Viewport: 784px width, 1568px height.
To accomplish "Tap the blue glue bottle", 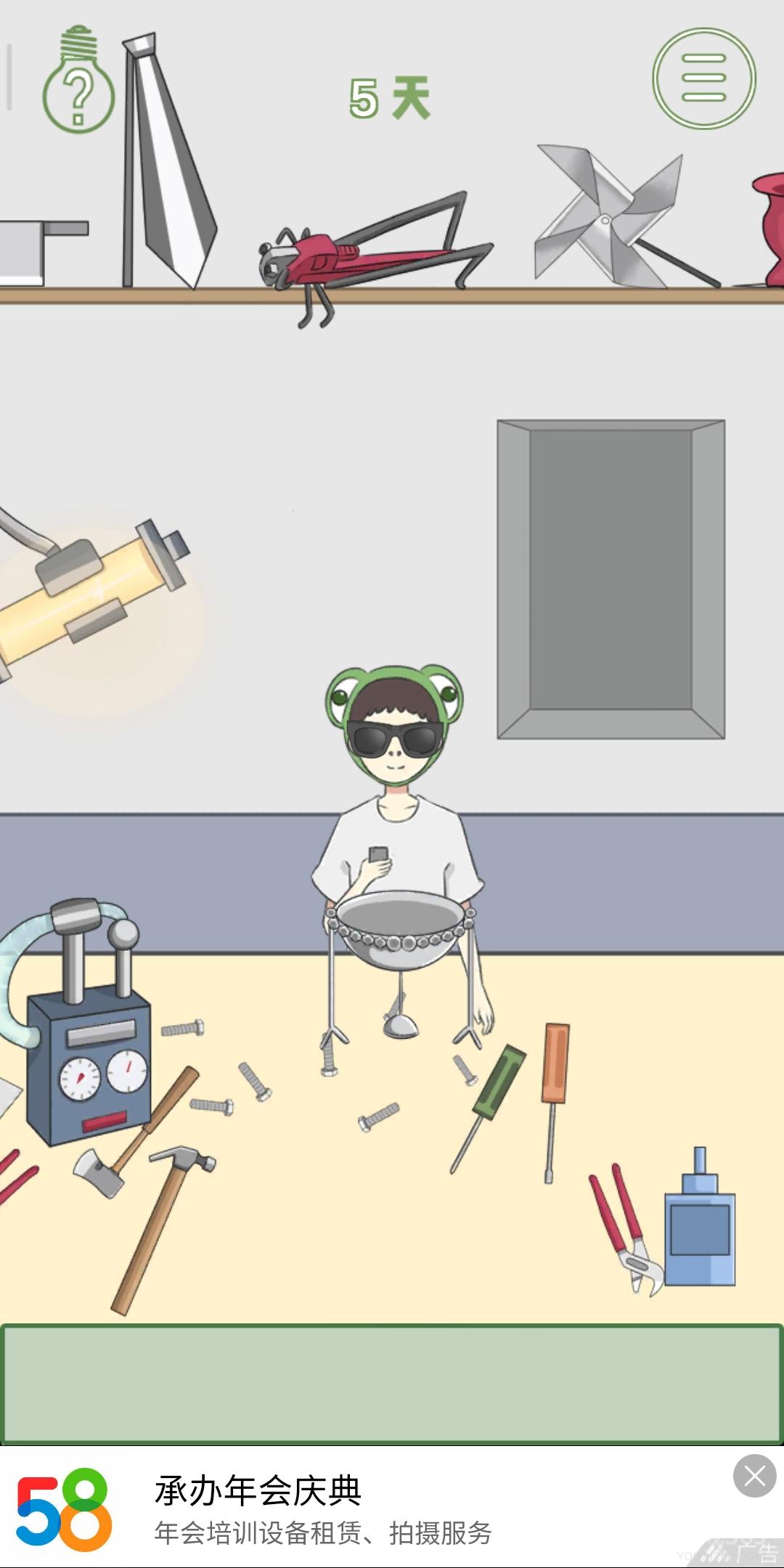I will point(699,1227).
